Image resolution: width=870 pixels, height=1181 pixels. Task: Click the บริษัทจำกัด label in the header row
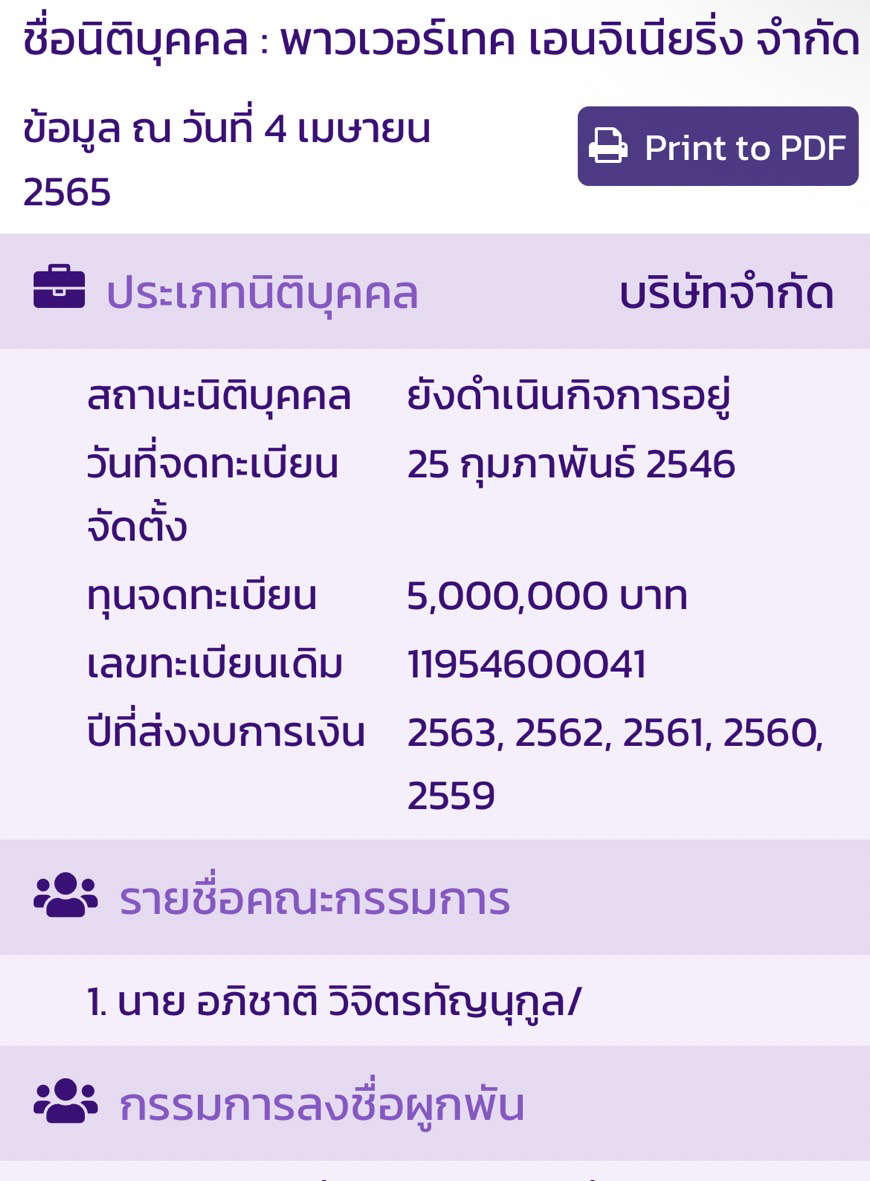(x=728, y=291)
